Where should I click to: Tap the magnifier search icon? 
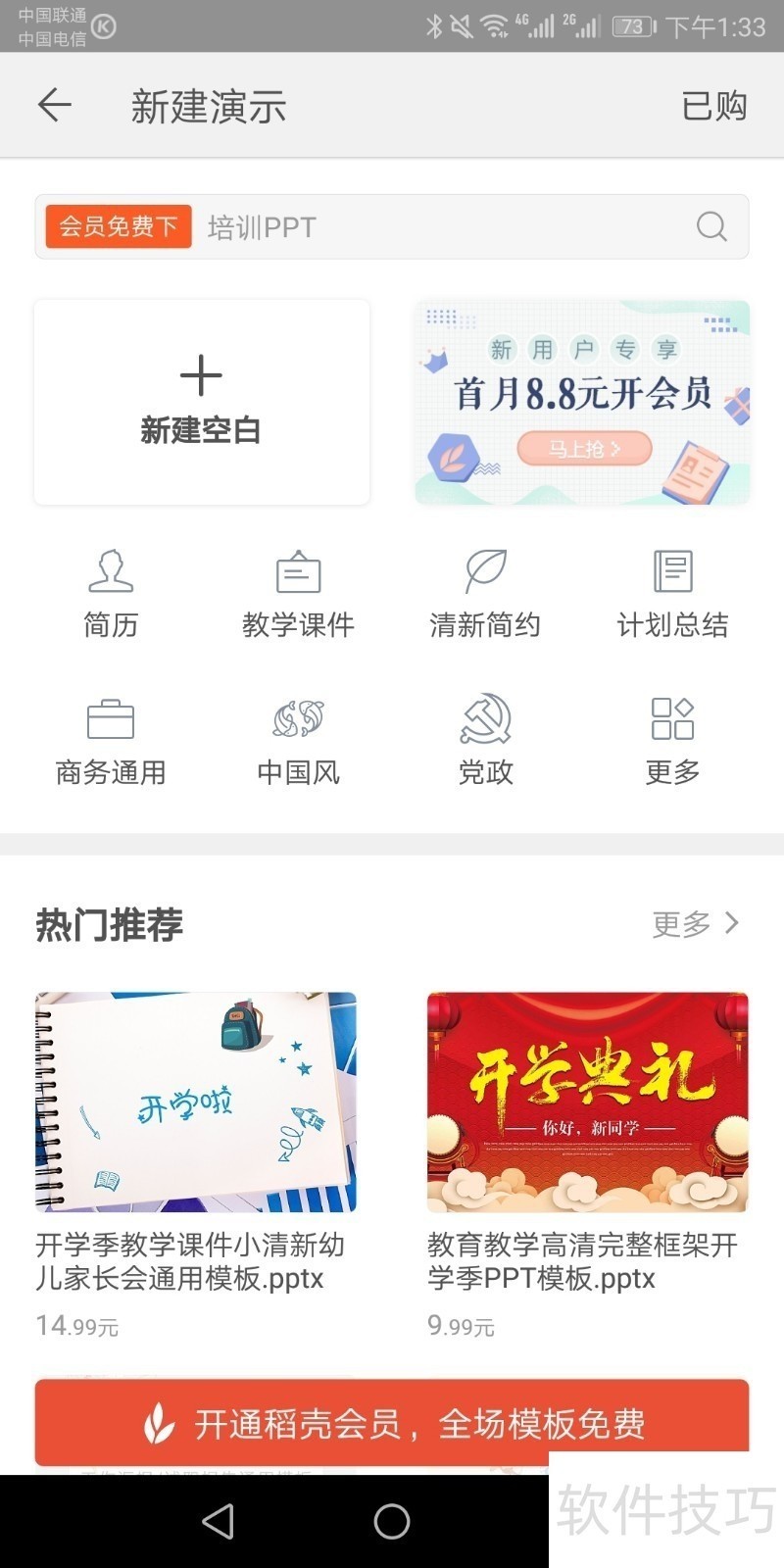point(711,227)
